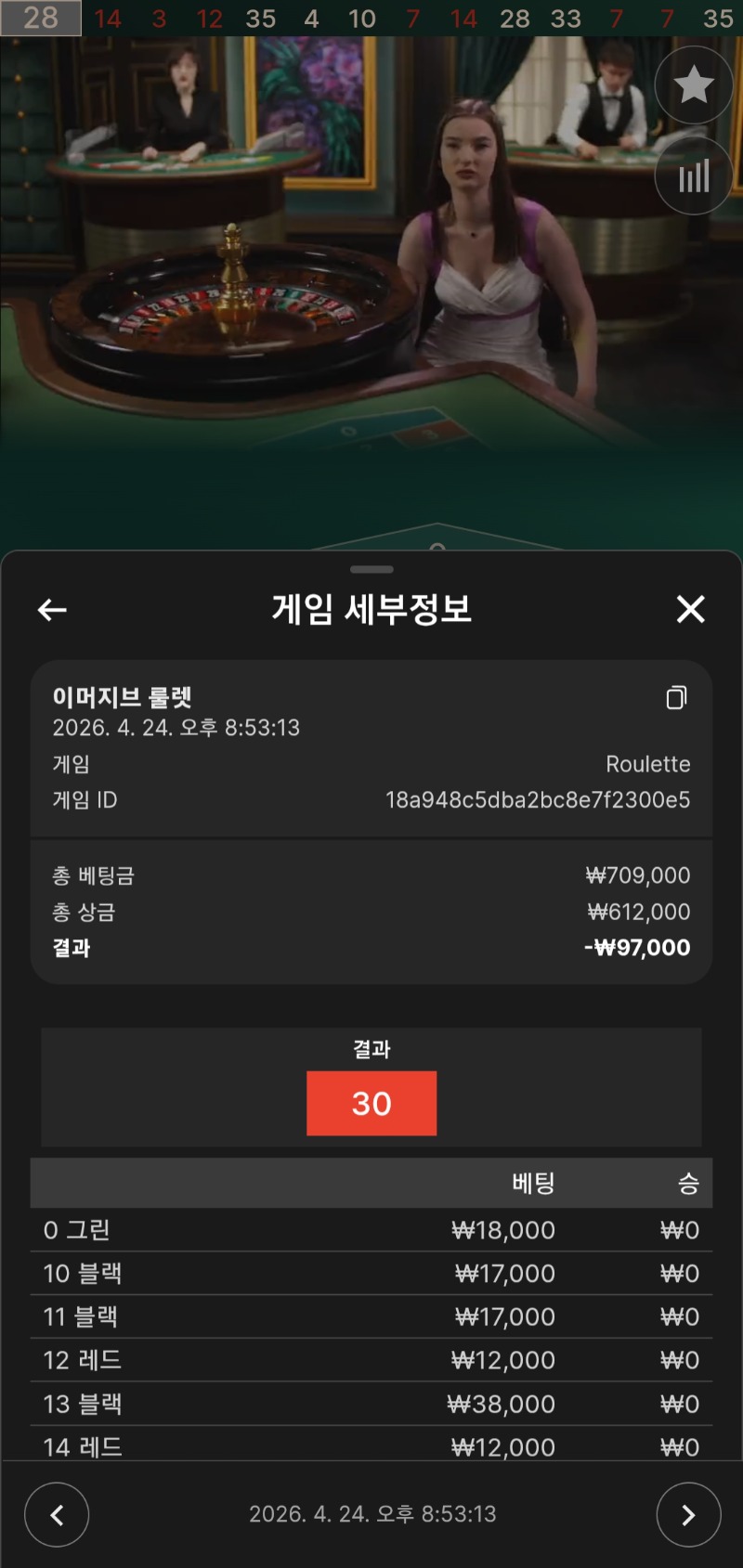Go to the previous game round
Screen dimensions: 743x1568
(x=57, y=1515)
